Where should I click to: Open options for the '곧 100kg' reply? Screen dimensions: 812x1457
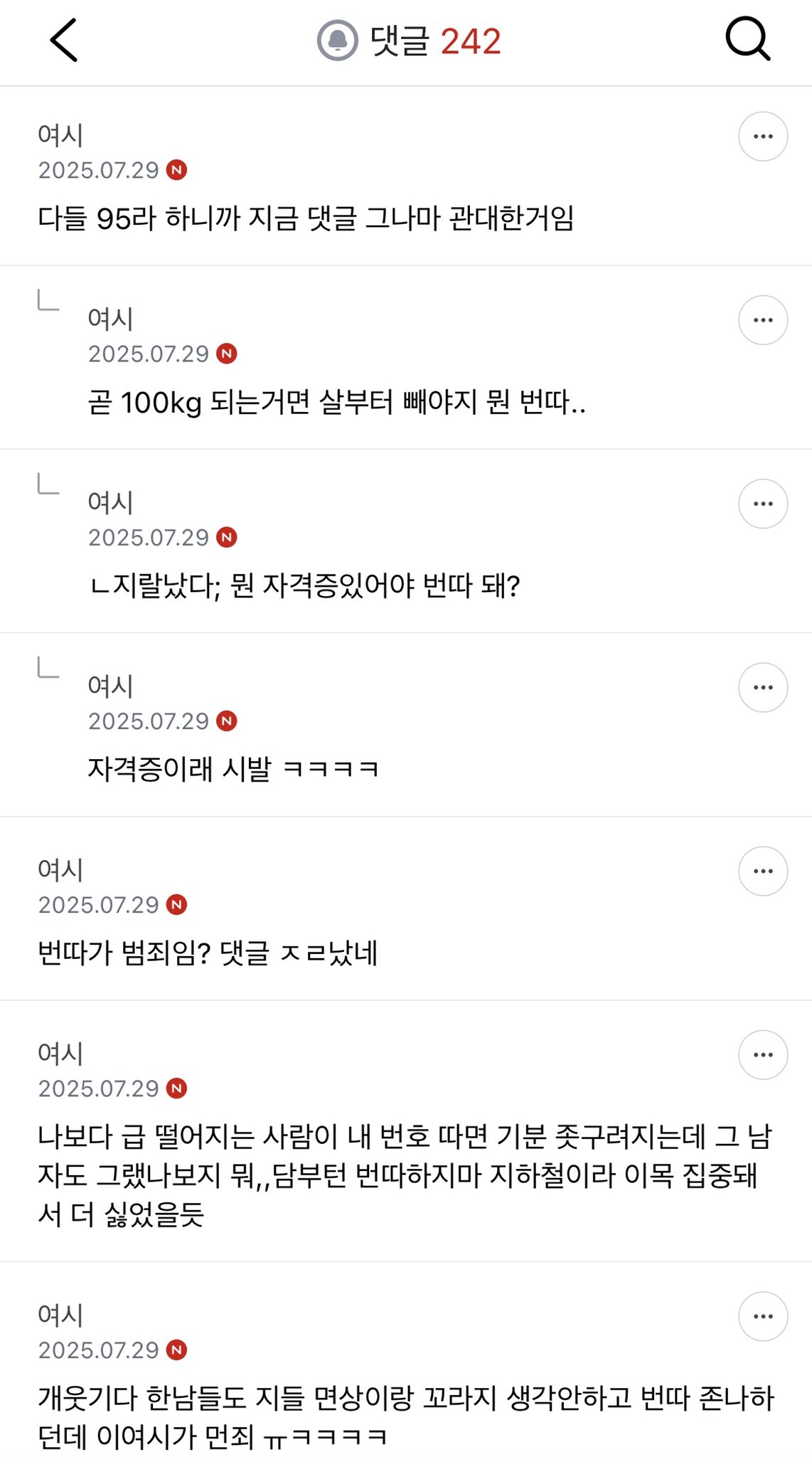[763, 319]
